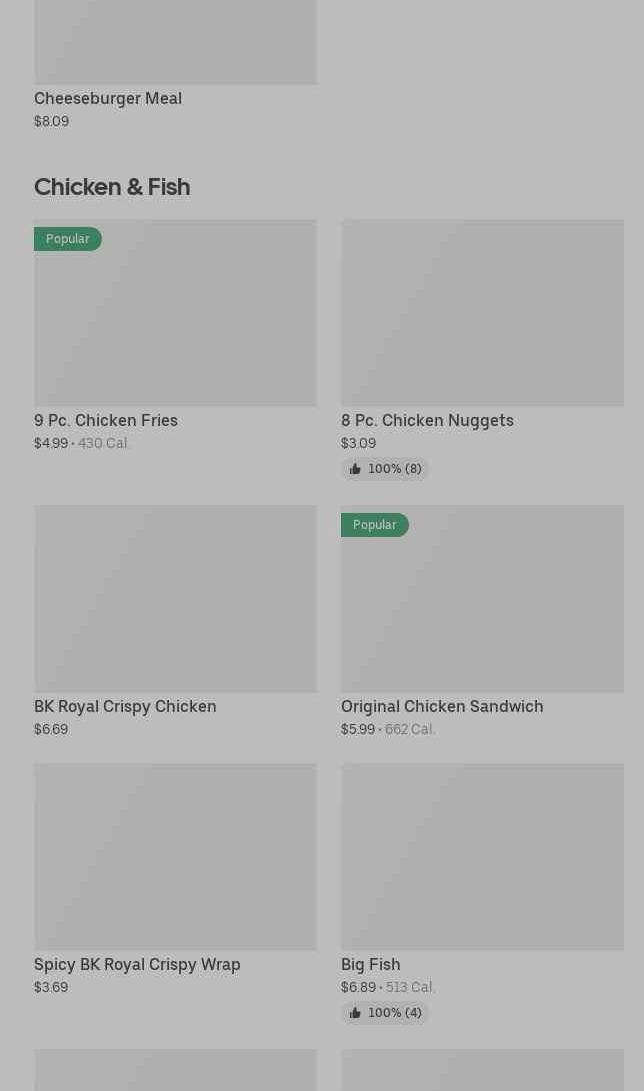Open Spicy BK Royal Crispy Wrap
Screen dimensions: 644x1091
pyautogui.click(x=175, y=857)
